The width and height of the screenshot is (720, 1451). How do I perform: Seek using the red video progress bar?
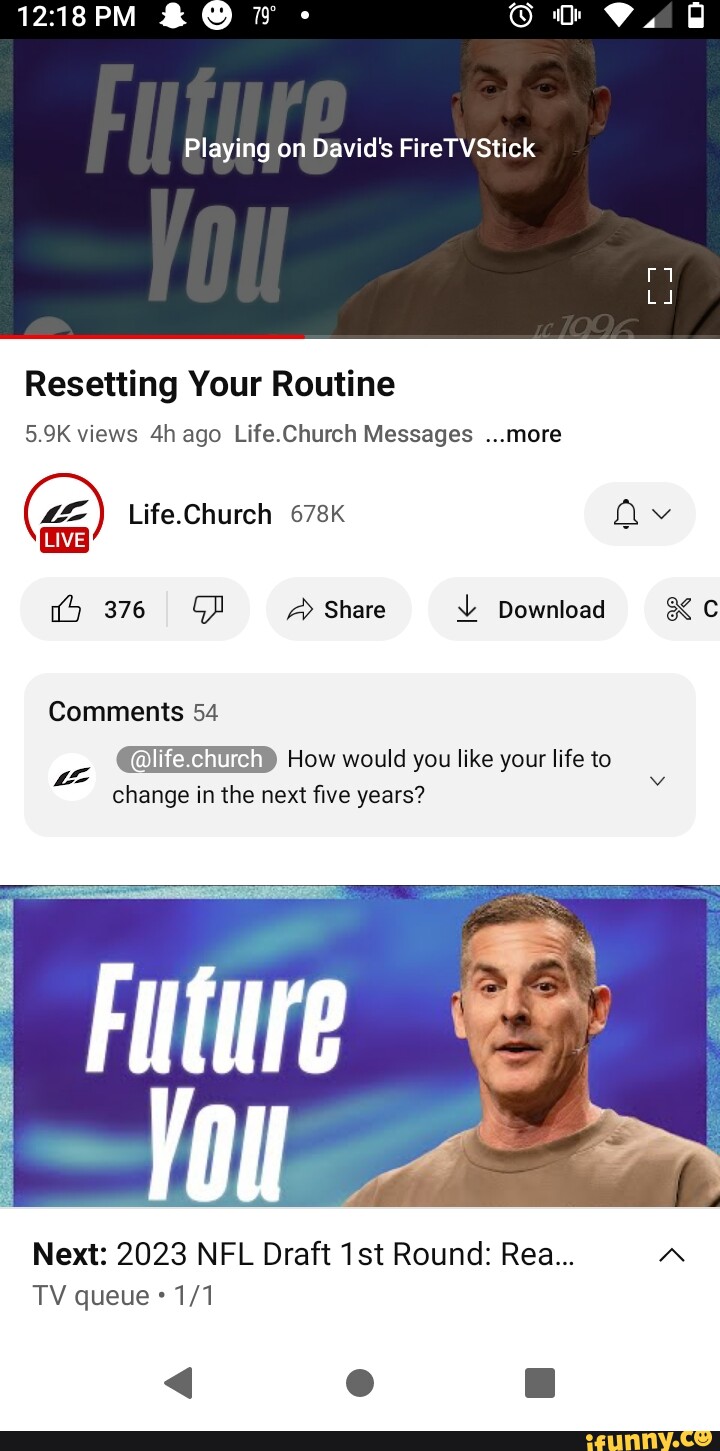coord(150,335)
